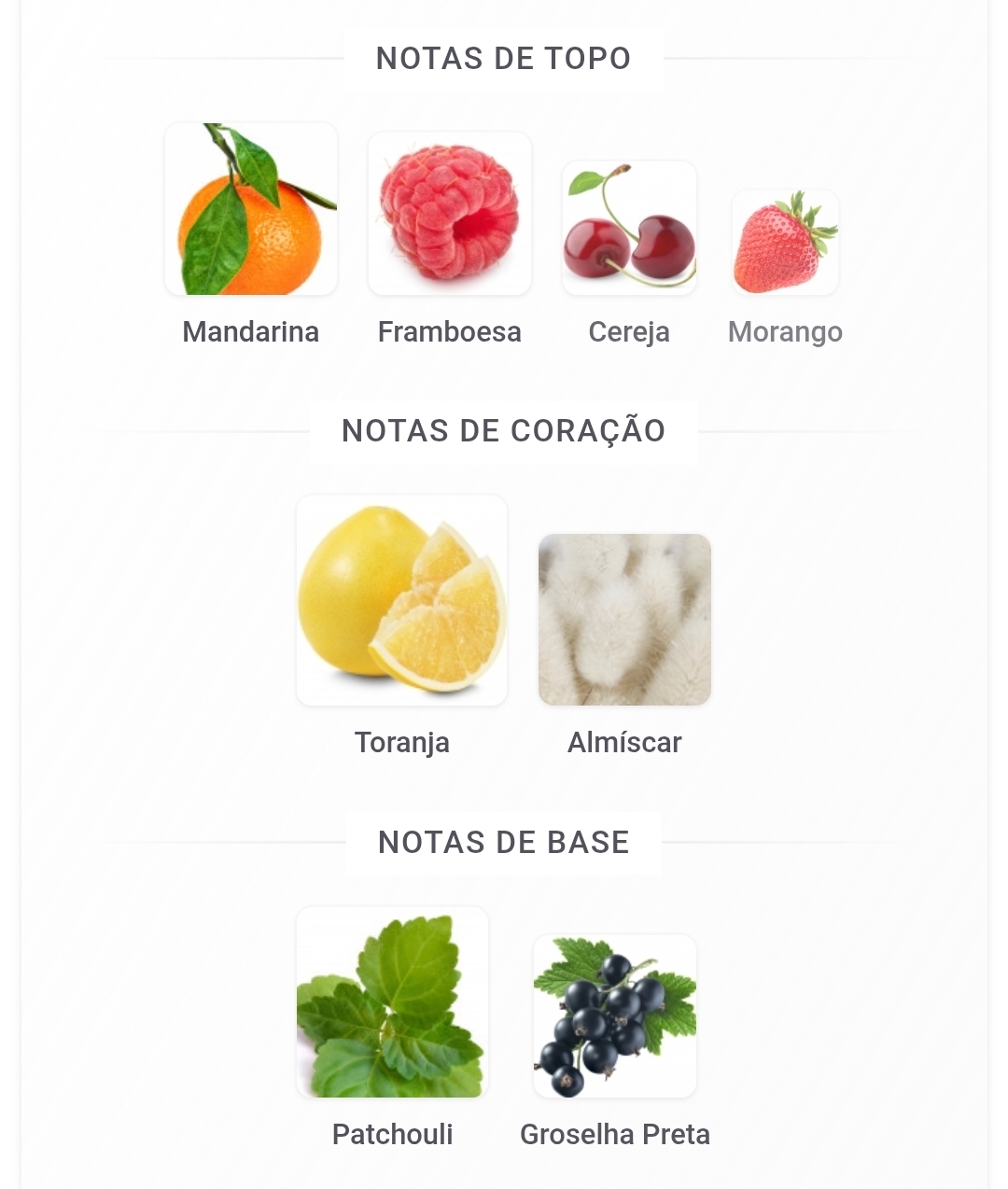Open the Mandarina note
The width and height of the screenshot is (1008, 1189).
coord(251,210)
